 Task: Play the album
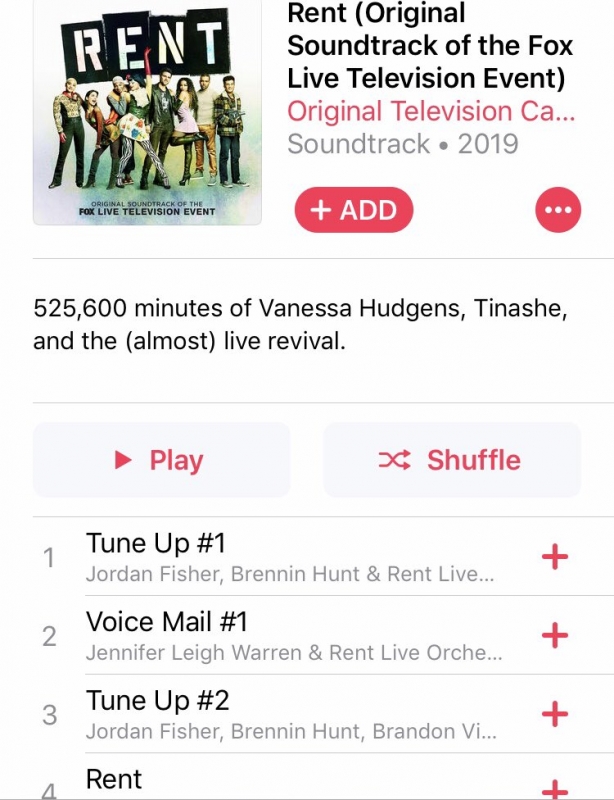(x=161, y=460)
